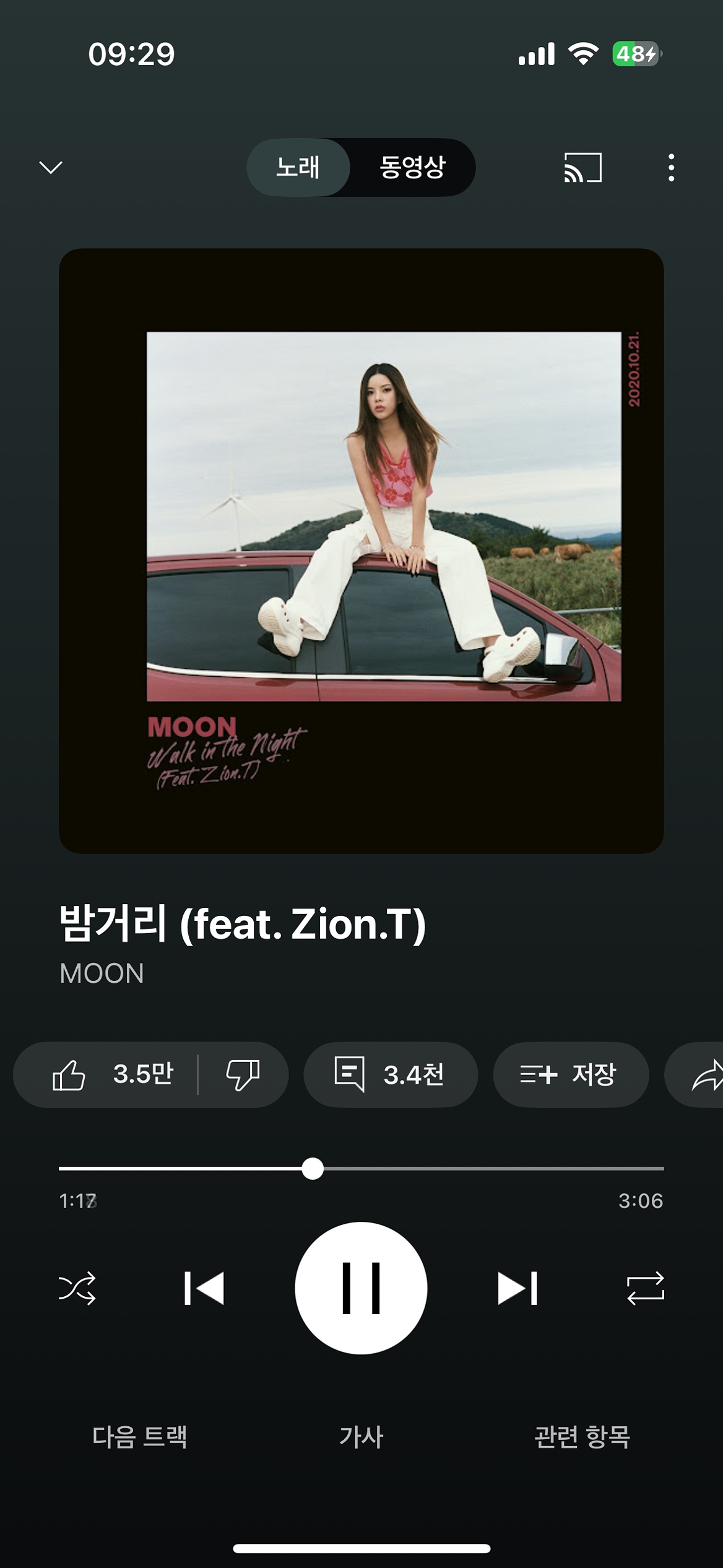
Task: Toggle repeat mode
Action: 645,1288
